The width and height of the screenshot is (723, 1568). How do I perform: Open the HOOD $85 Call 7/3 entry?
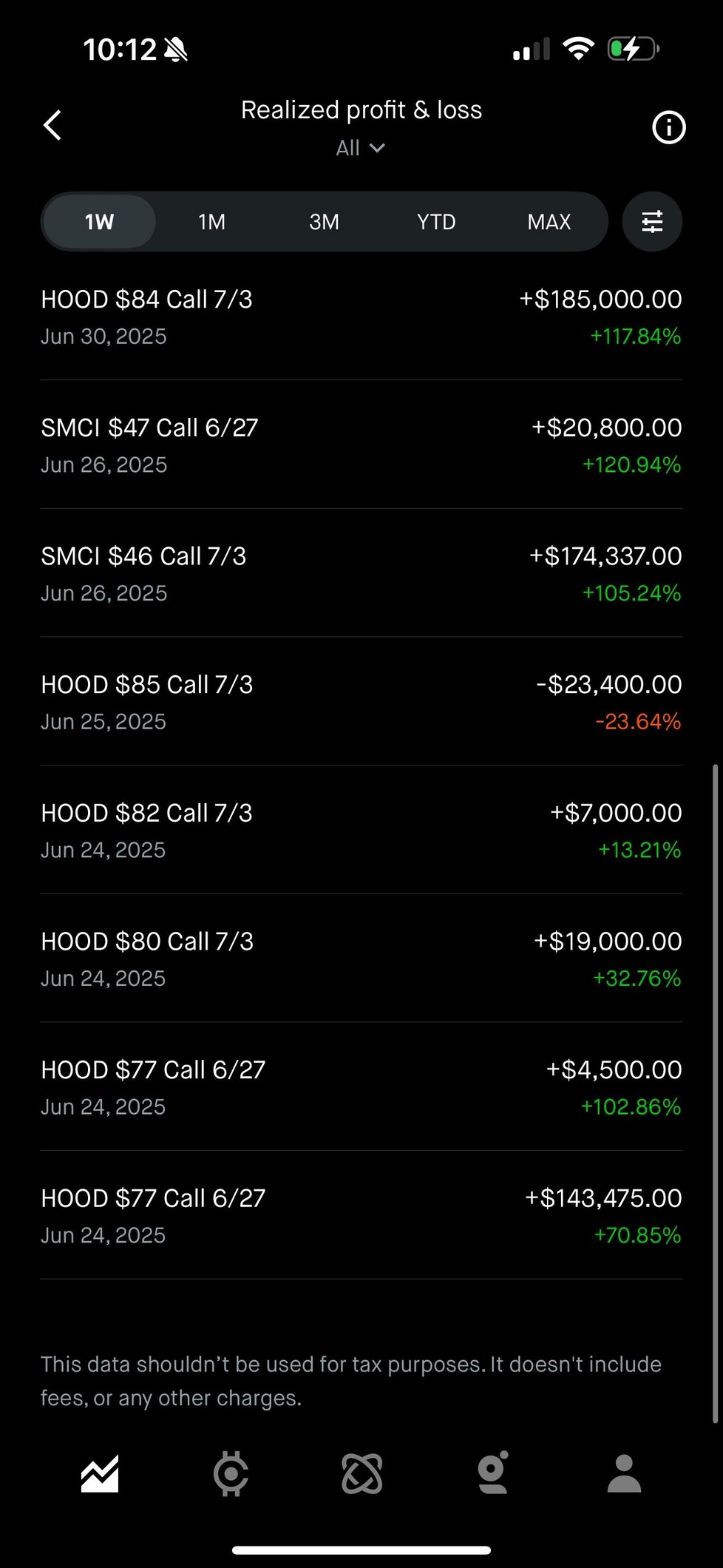click(361, 703)
